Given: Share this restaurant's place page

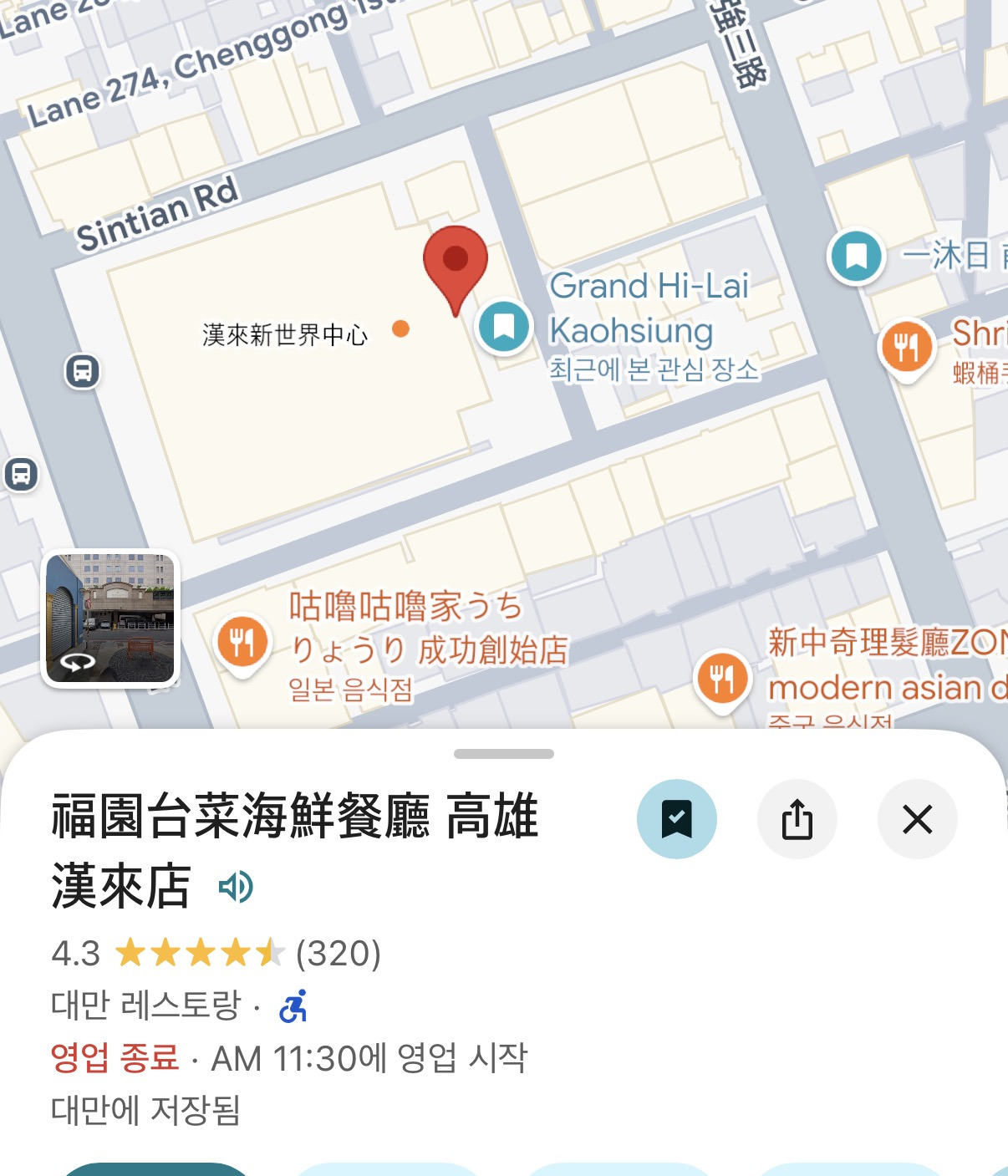Looking at the screenshot, I should point(797,819).
